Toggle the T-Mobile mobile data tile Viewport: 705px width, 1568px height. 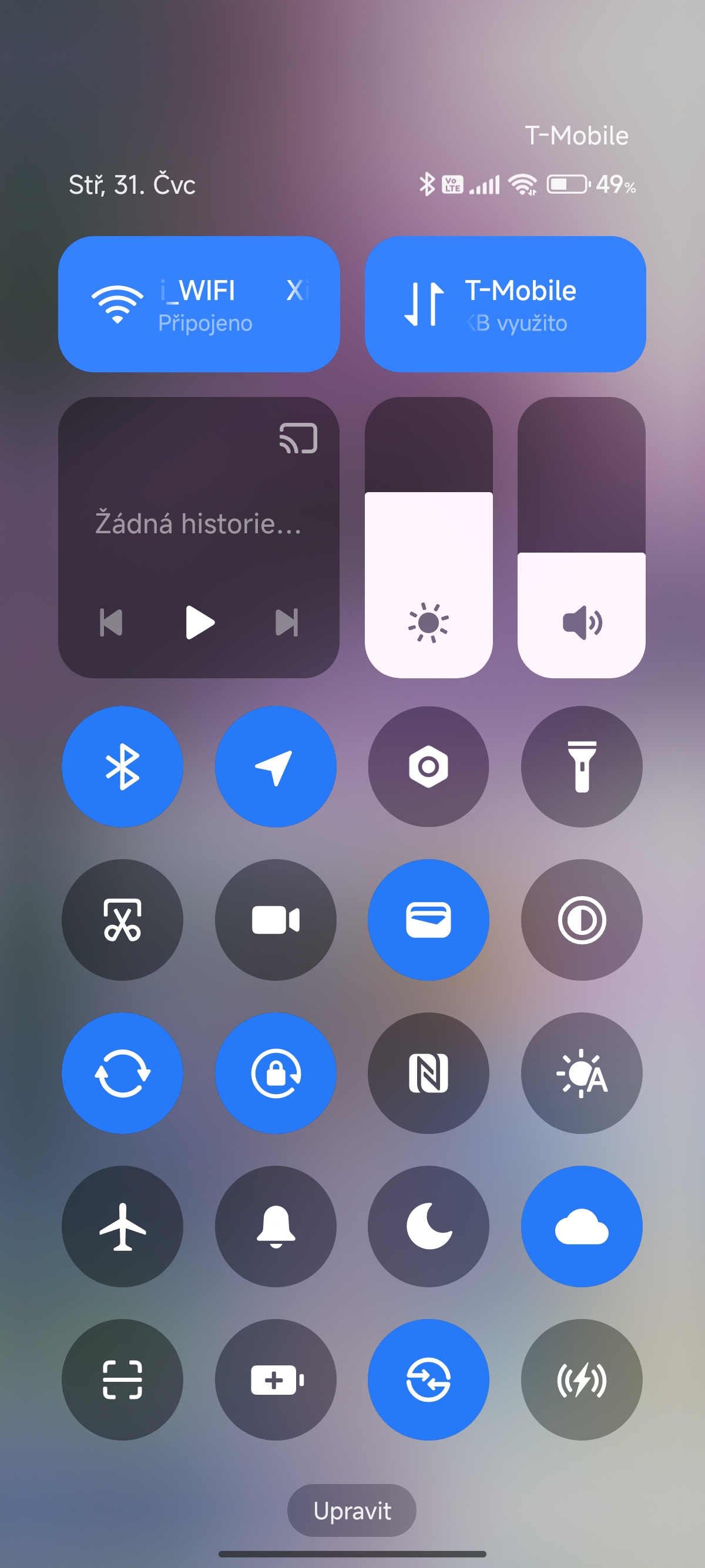(505, 304)
